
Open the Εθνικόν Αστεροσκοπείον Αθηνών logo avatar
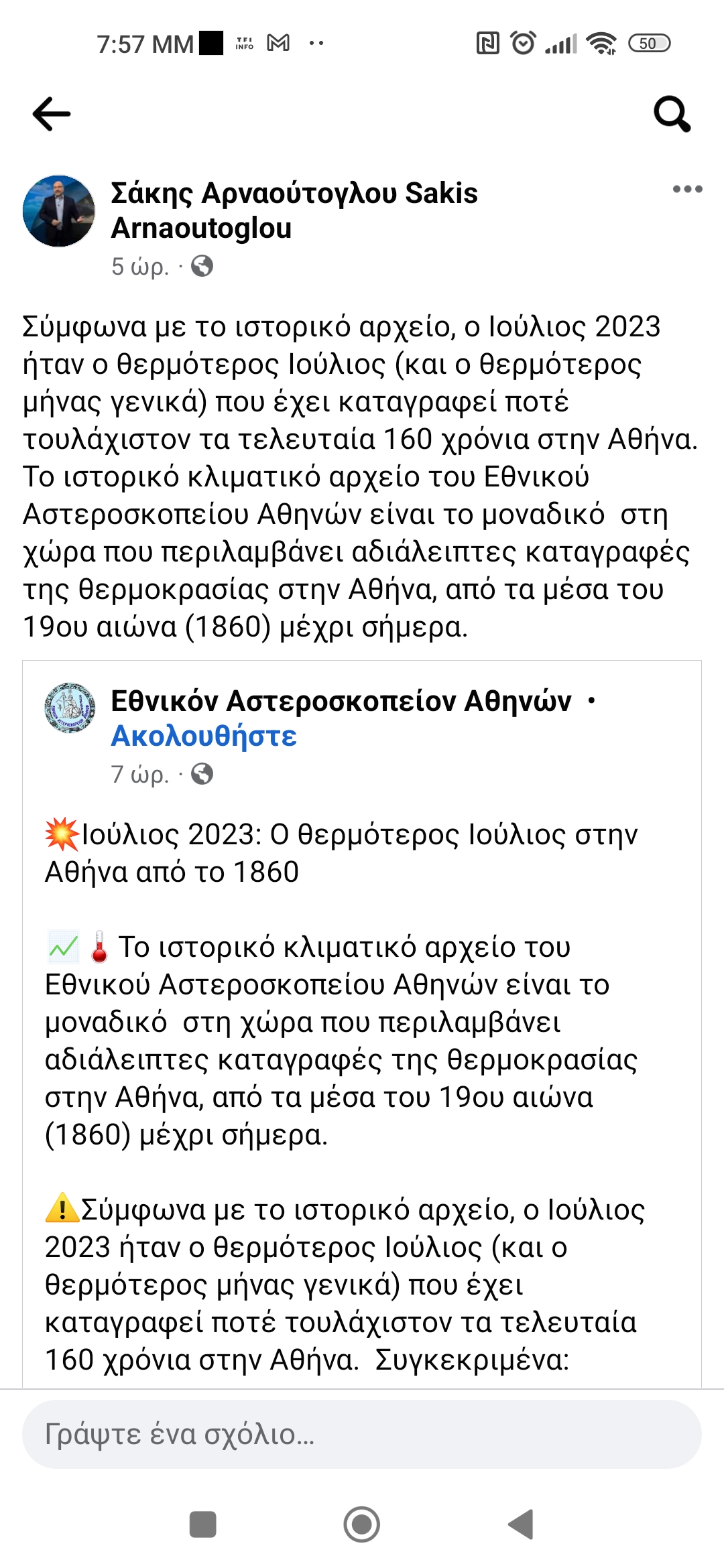(x=70, y=708)
